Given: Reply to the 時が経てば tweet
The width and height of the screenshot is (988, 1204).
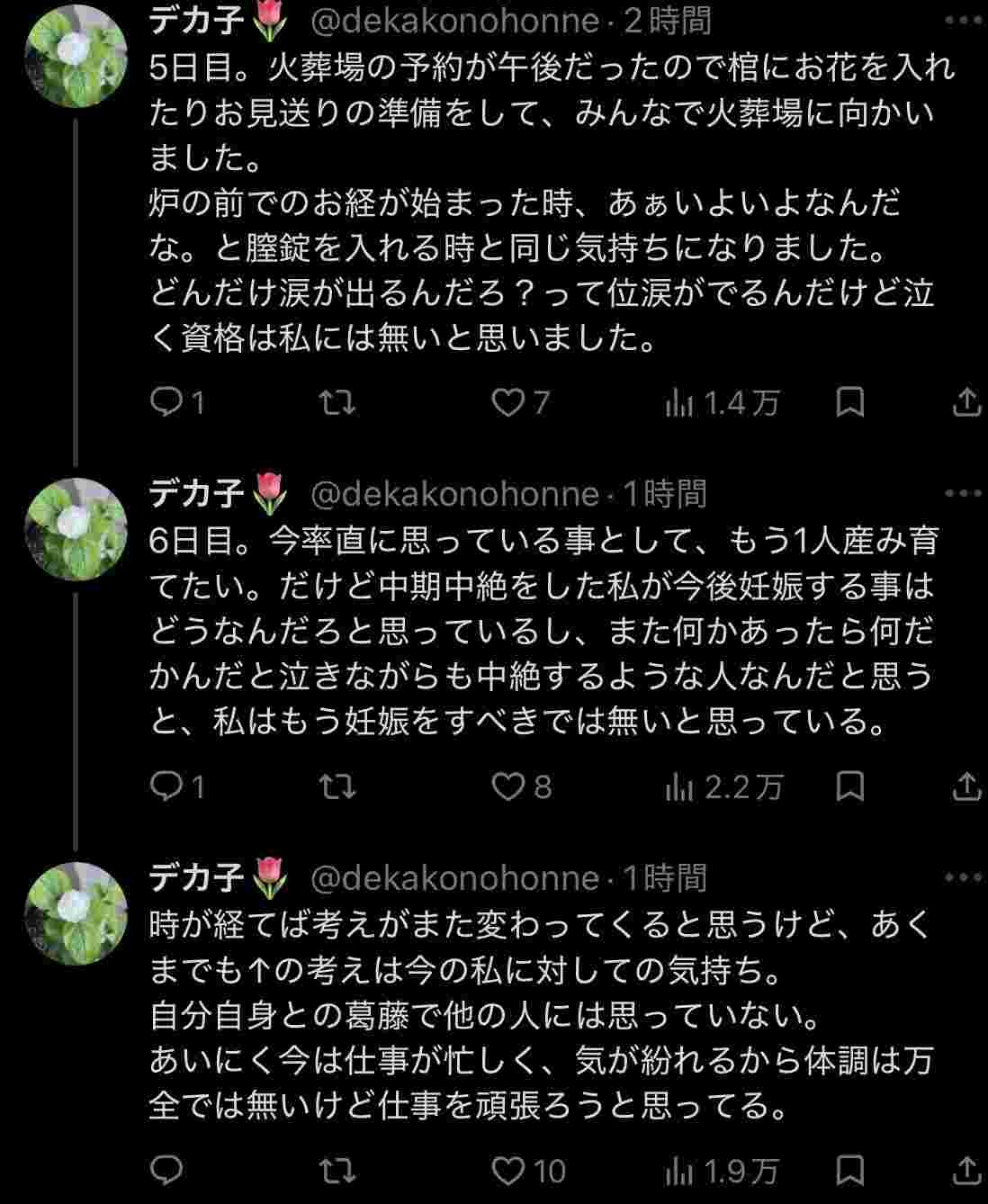Looking at the screenshot, I should click(x=166, y=1170).
